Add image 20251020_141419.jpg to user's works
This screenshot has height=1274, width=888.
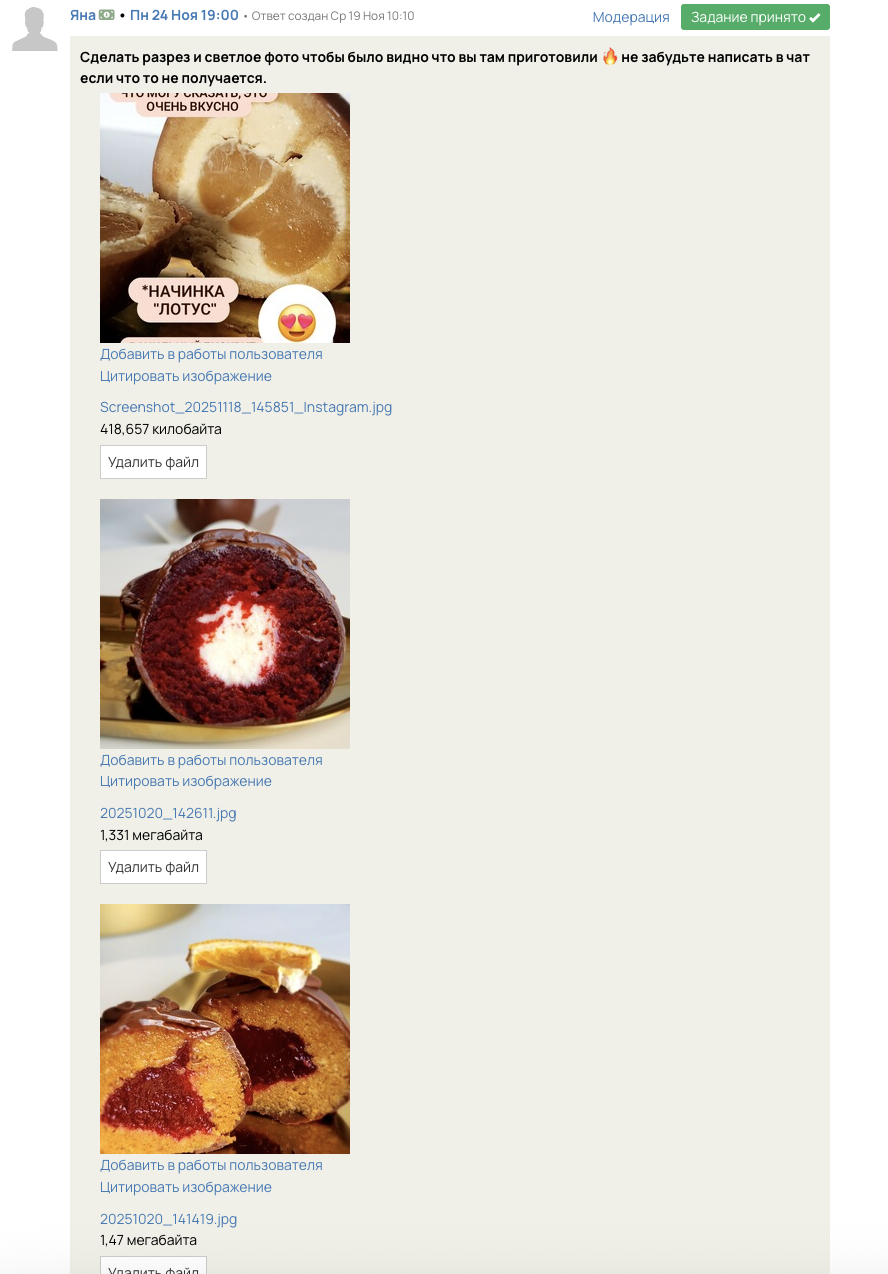(211, 1165)
